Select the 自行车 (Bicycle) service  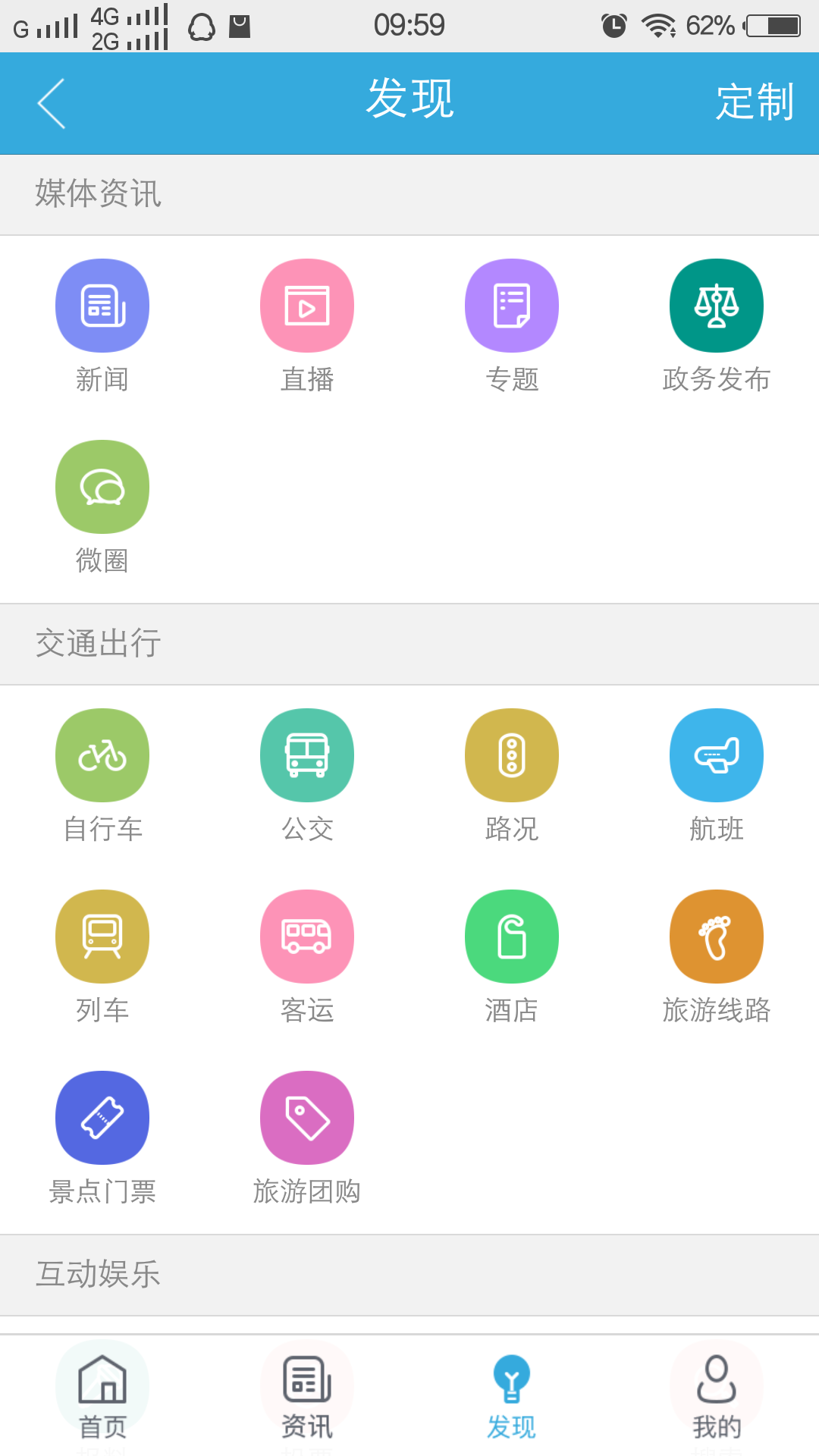coord(102,755)
